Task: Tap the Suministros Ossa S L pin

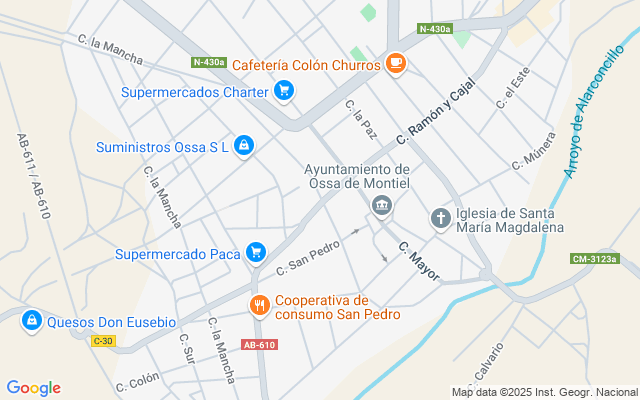Action: coord(244,146)
